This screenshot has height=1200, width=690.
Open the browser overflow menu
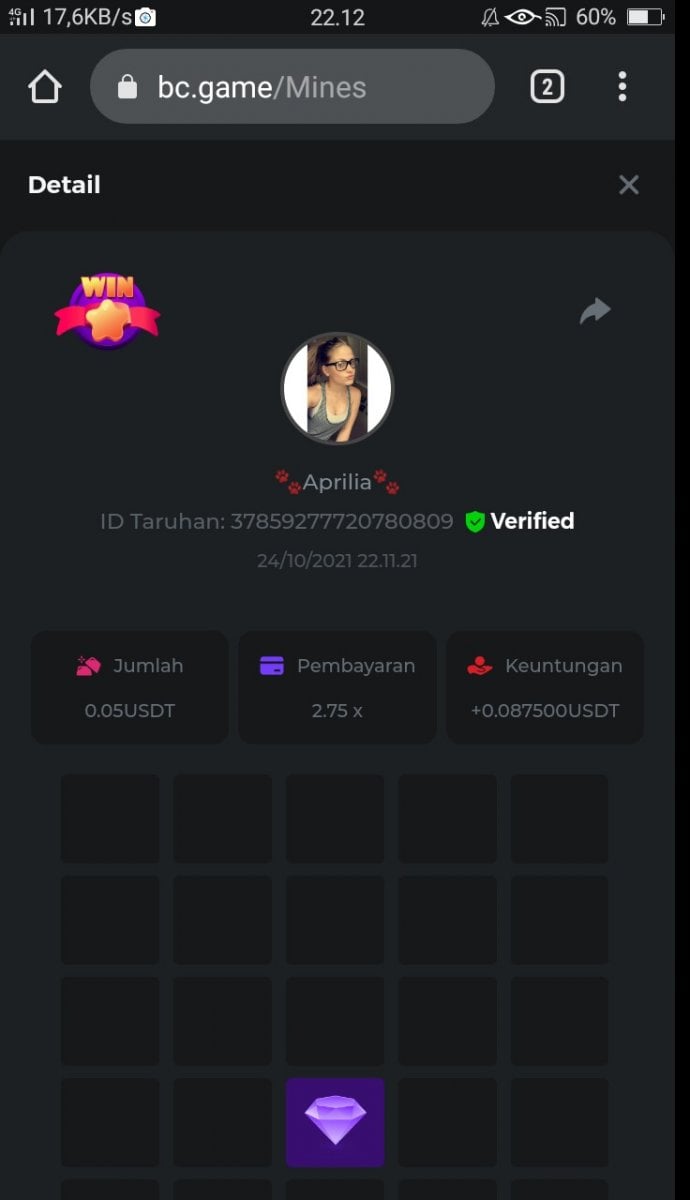[x=622, y=87]
